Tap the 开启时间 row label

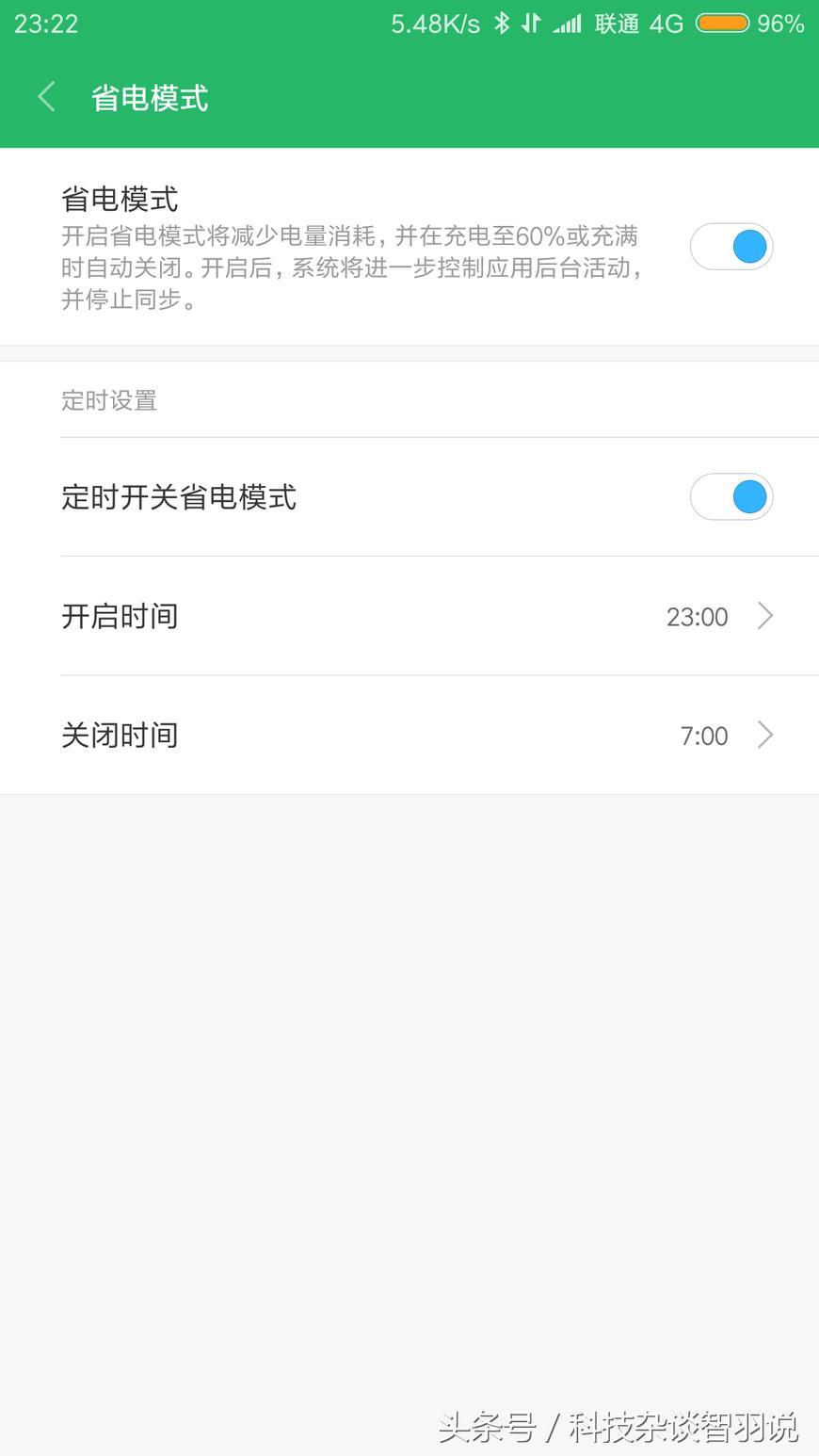pos(120,616)
